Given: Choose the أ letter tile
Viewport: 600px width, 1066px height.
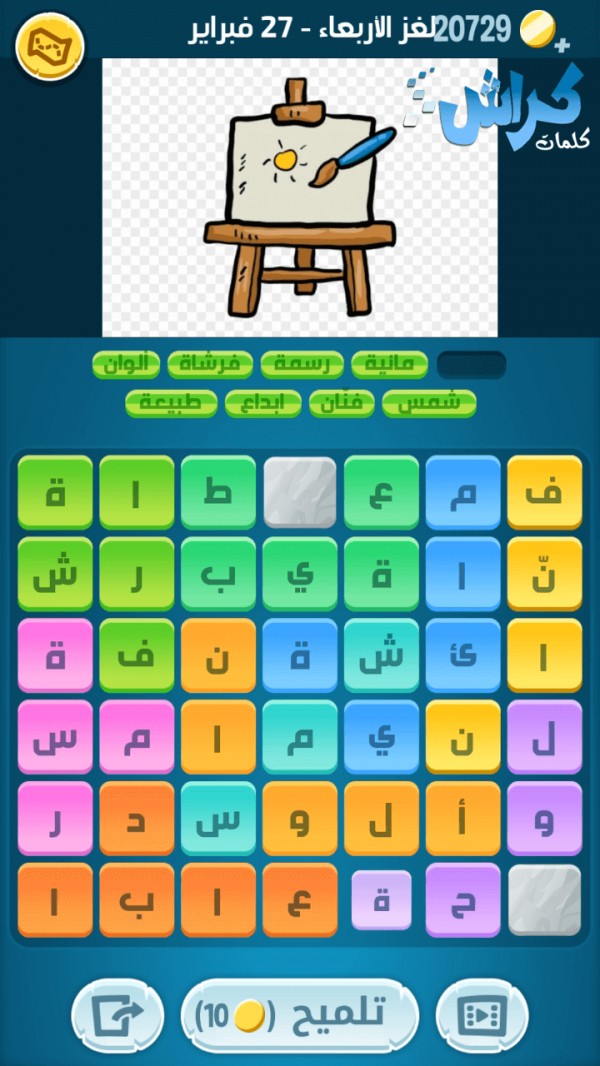Looking at the screenshot, I should [463, 818].
